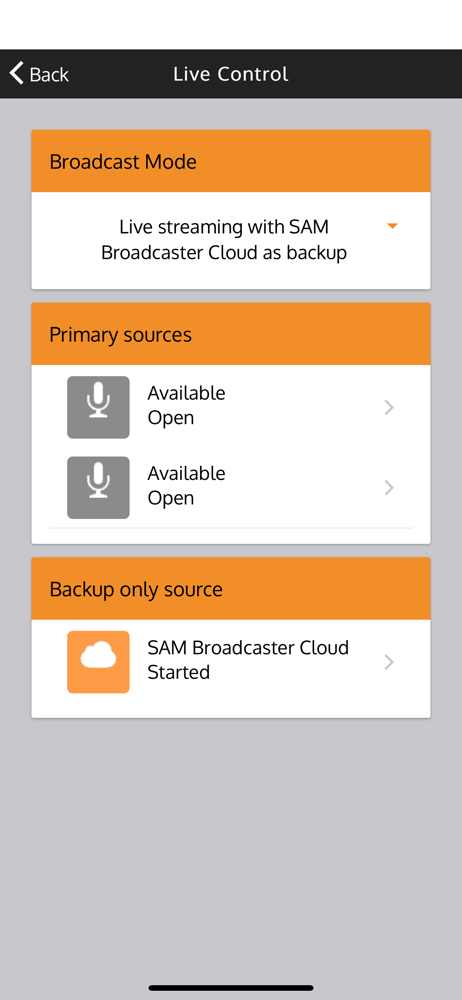Image resolution: width=462 pixels, height=1000 pixels.
Task: Open the second Available Open primary source
Action: pos(231,487)
